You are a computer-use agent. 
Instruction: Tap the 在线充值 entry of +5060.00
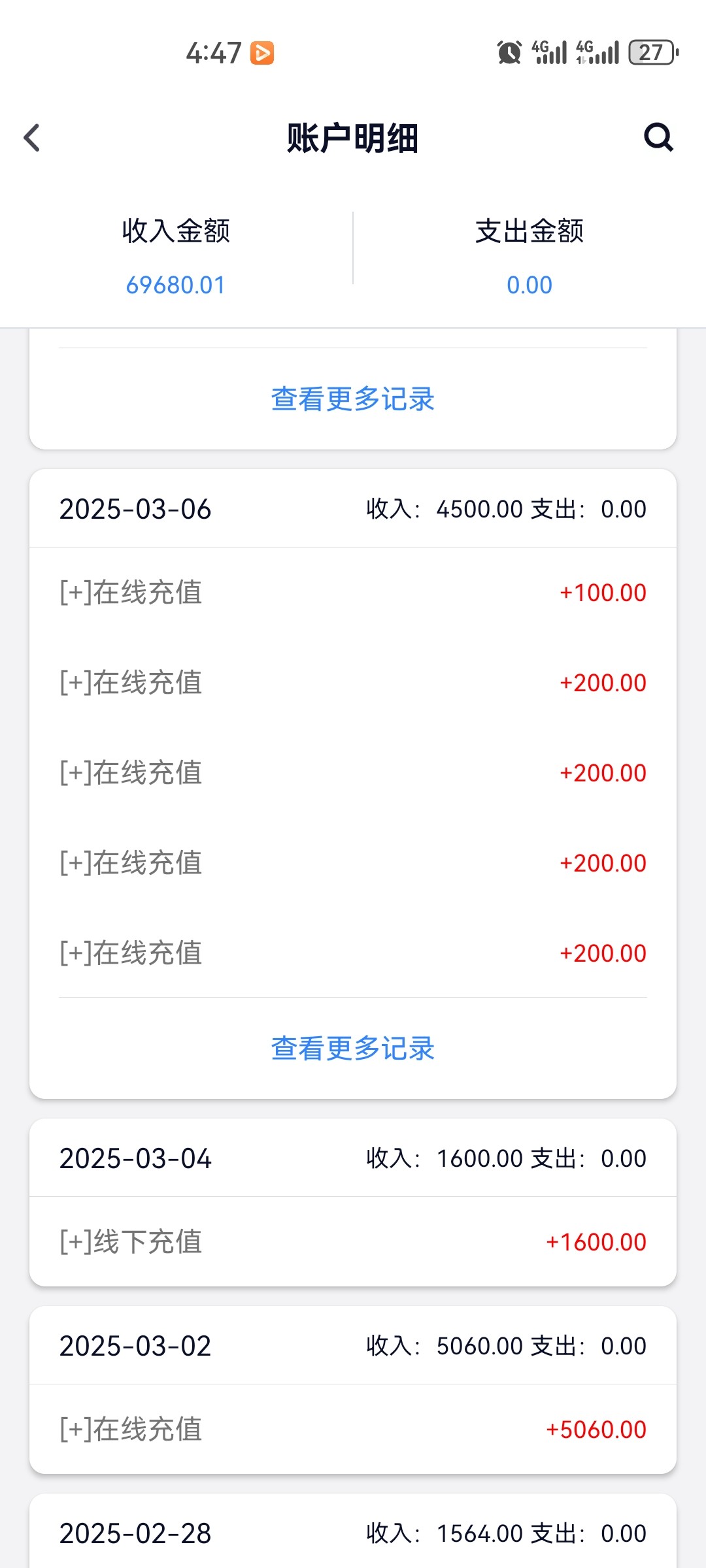[x=352, y=1429]
